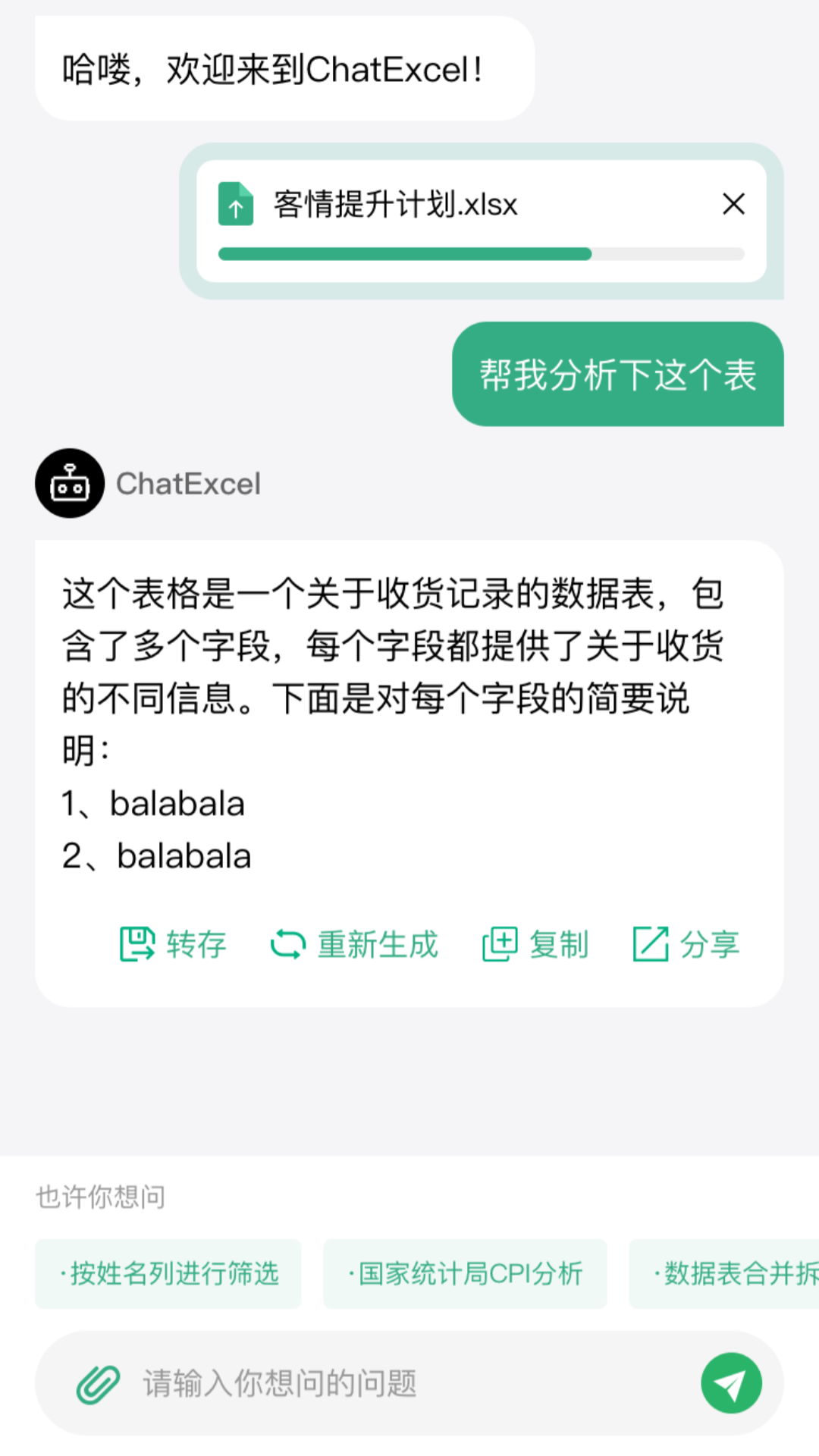Open the paperclip attachment icon
Viewport: 819px width, 1456px height.
click(x=98, y=1384)
